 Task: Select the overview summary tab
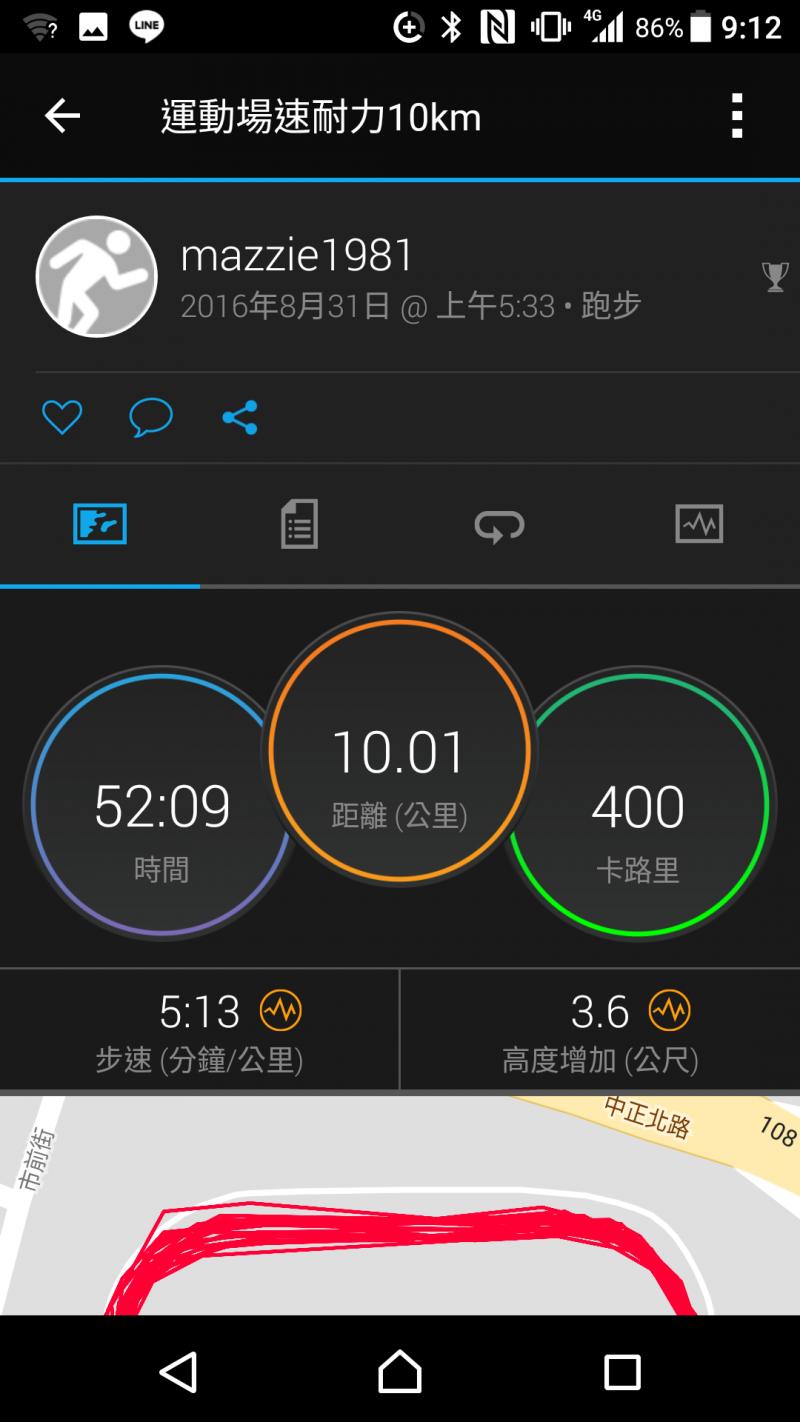click(x=100, y=524)
